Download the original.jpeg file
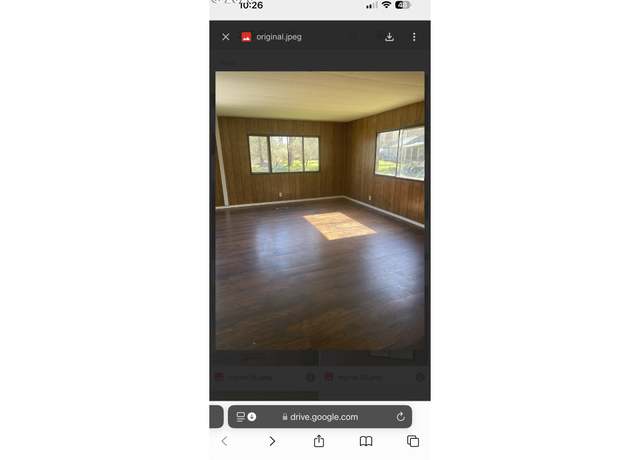The height and width of the screenshot is (460, 640). tap(389, 37)
